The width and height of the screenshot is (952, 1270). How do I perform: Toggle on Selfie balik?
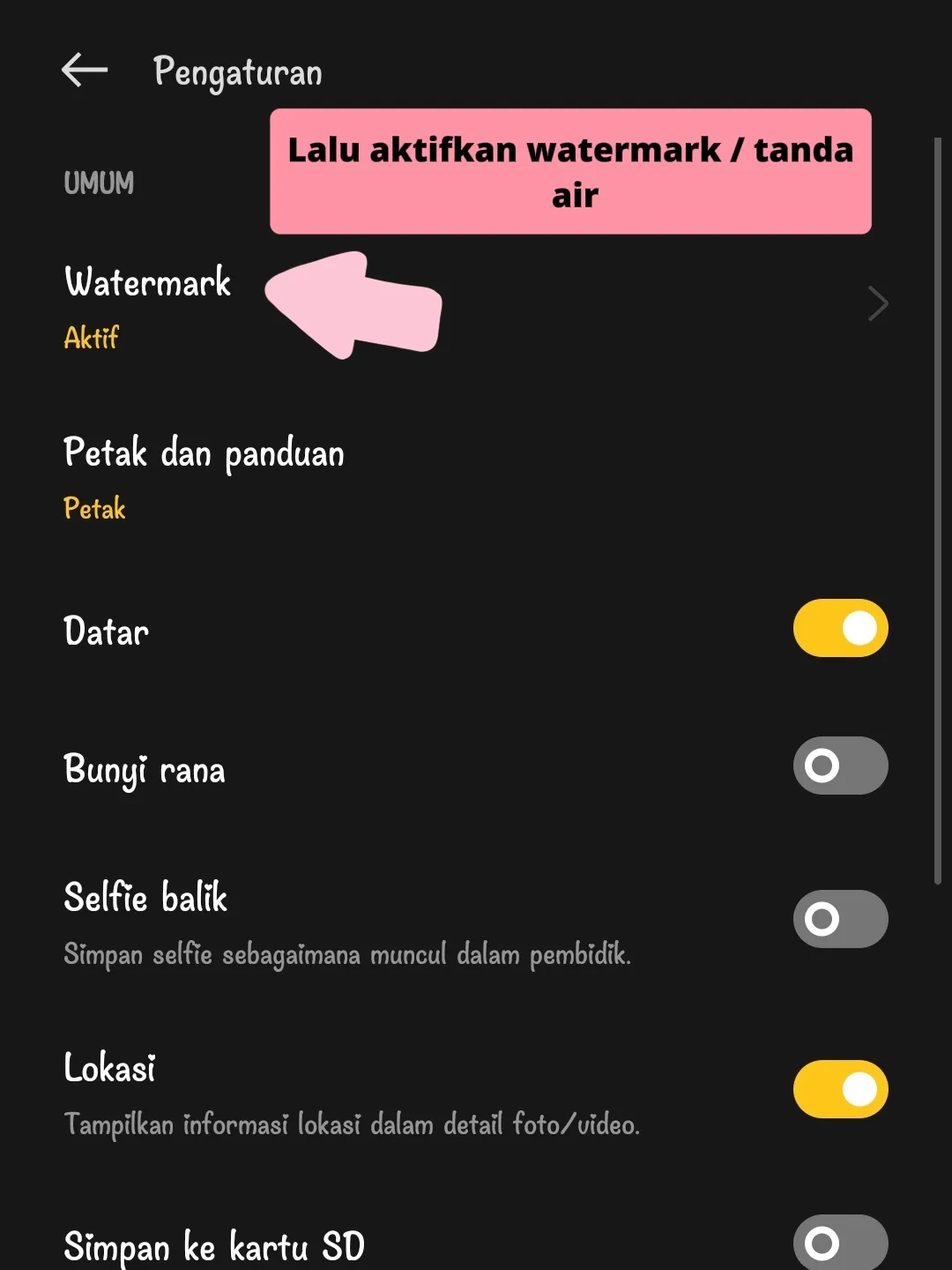tap(840, 919)
